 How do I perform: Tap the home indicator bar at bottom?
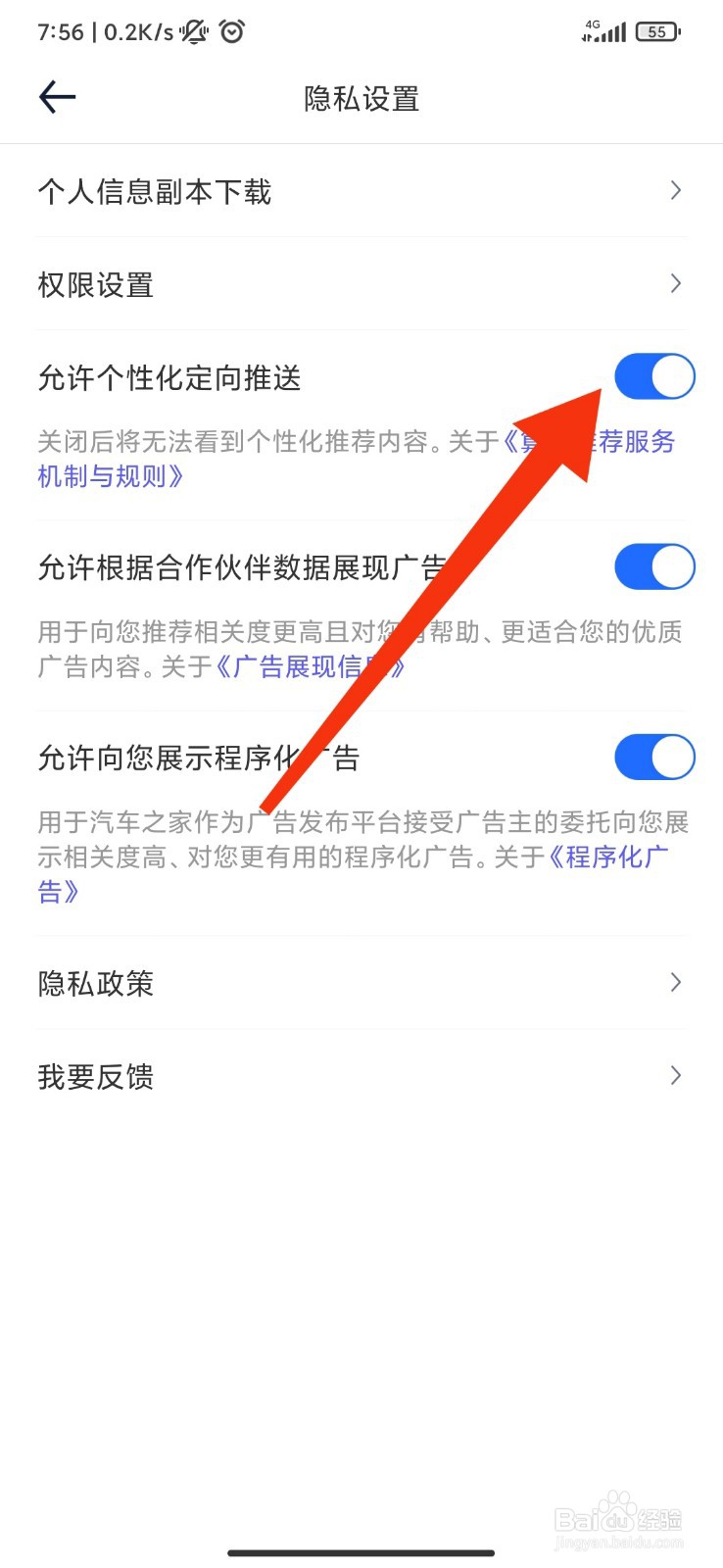[x=361, y=1552]
